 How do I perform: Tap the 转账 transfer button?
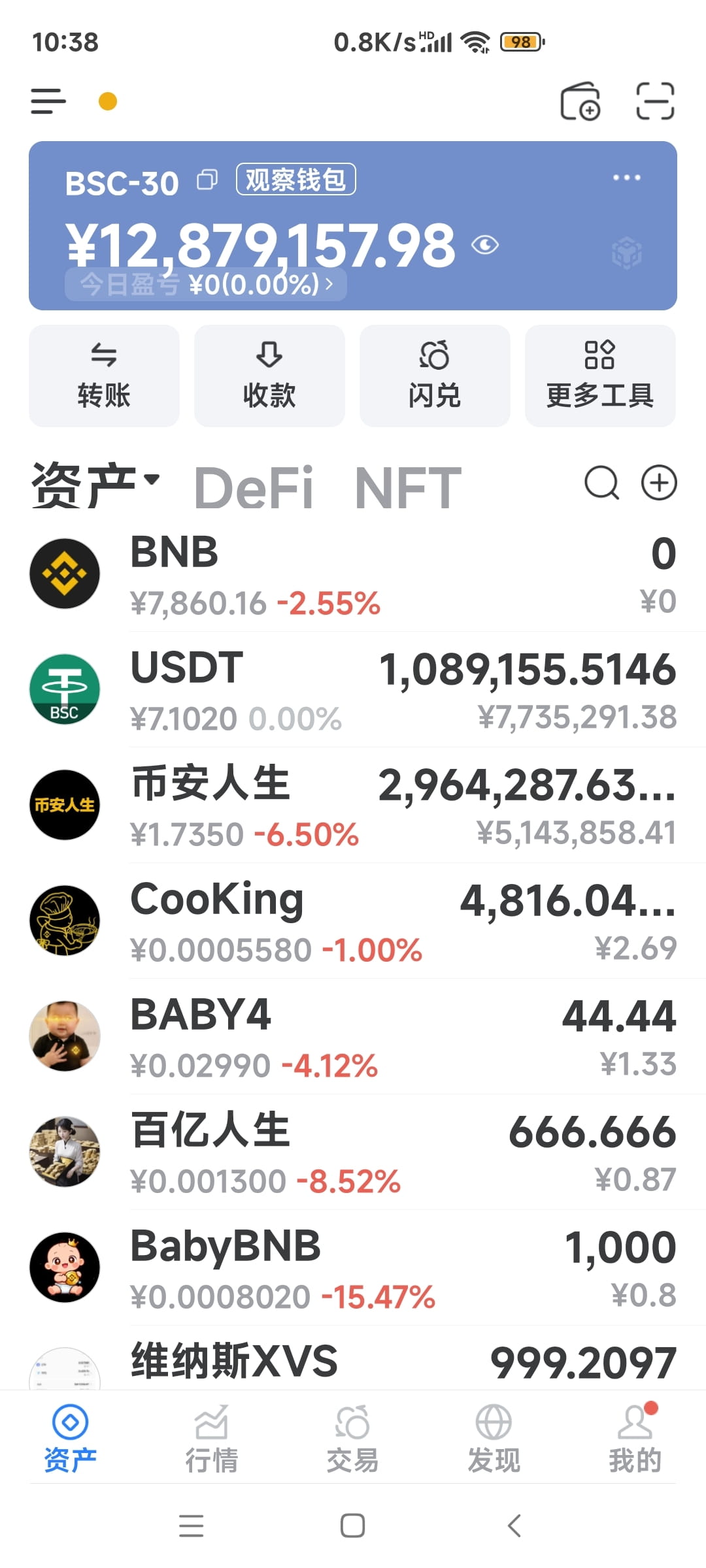coord(104,376)
